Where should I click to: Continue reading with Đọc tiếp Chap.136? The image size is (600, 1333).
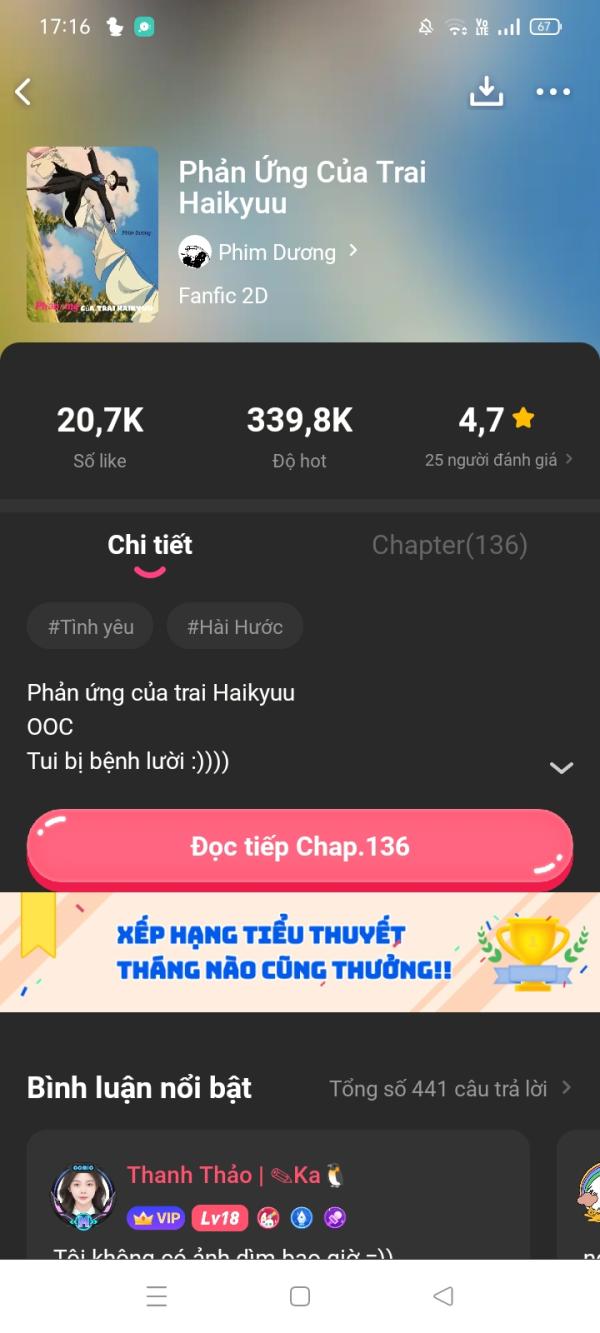[x=300, y=847]
